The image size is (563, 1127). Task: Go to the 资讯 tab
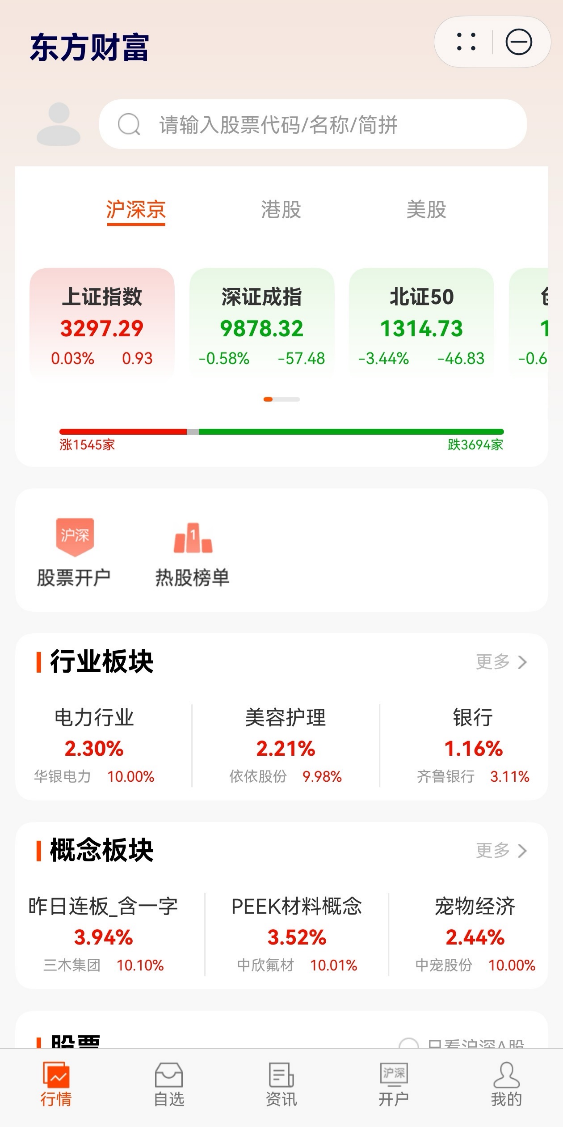click(281, 1085)
